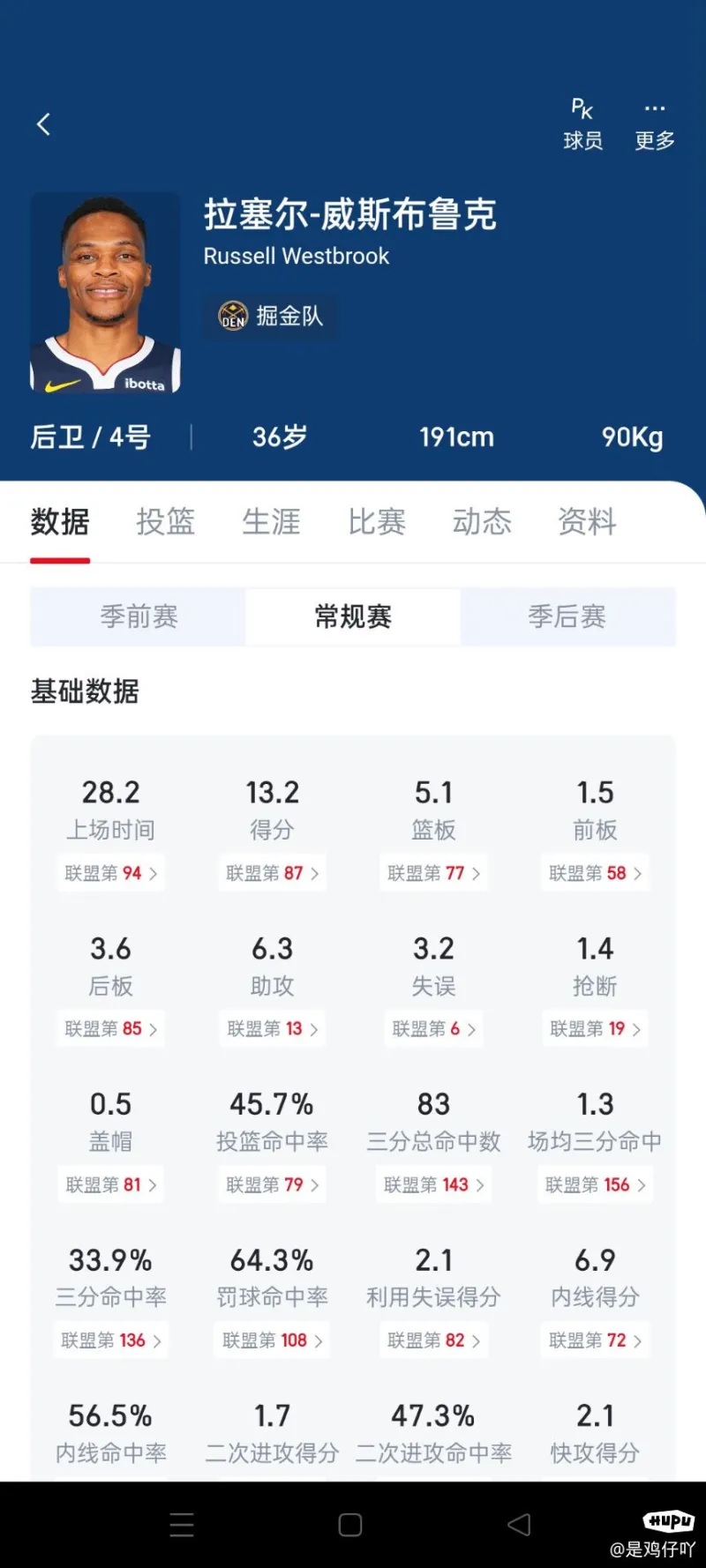Viewport: 706px width, 1568px height.
Task: Go back using the top-left arrow
Action: click(x=43, y=124)
